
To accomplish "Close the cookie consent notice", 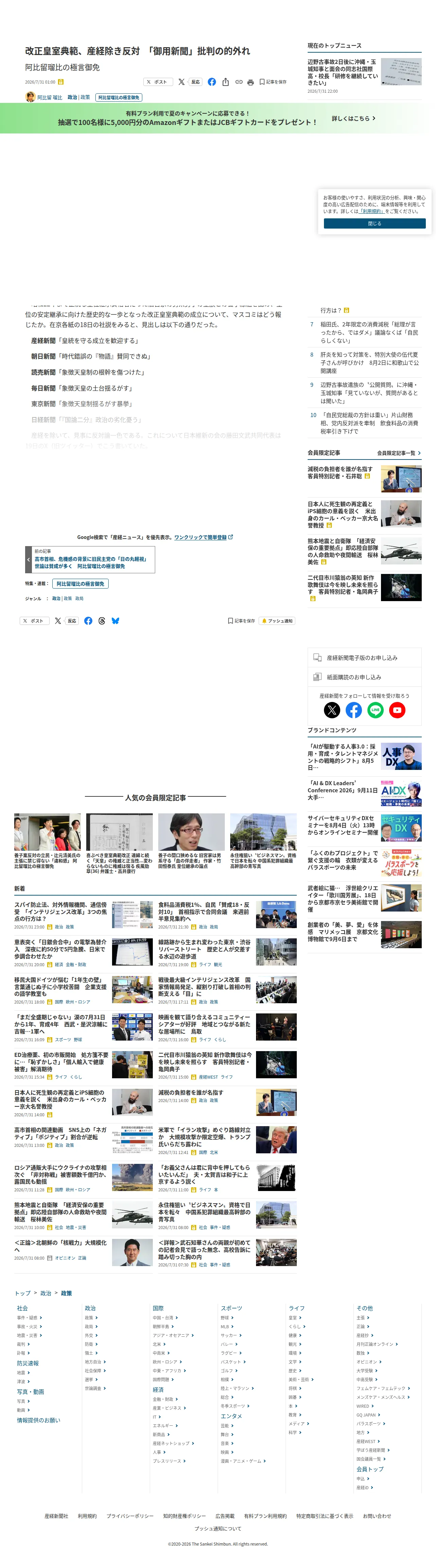I will pos(374,223).
